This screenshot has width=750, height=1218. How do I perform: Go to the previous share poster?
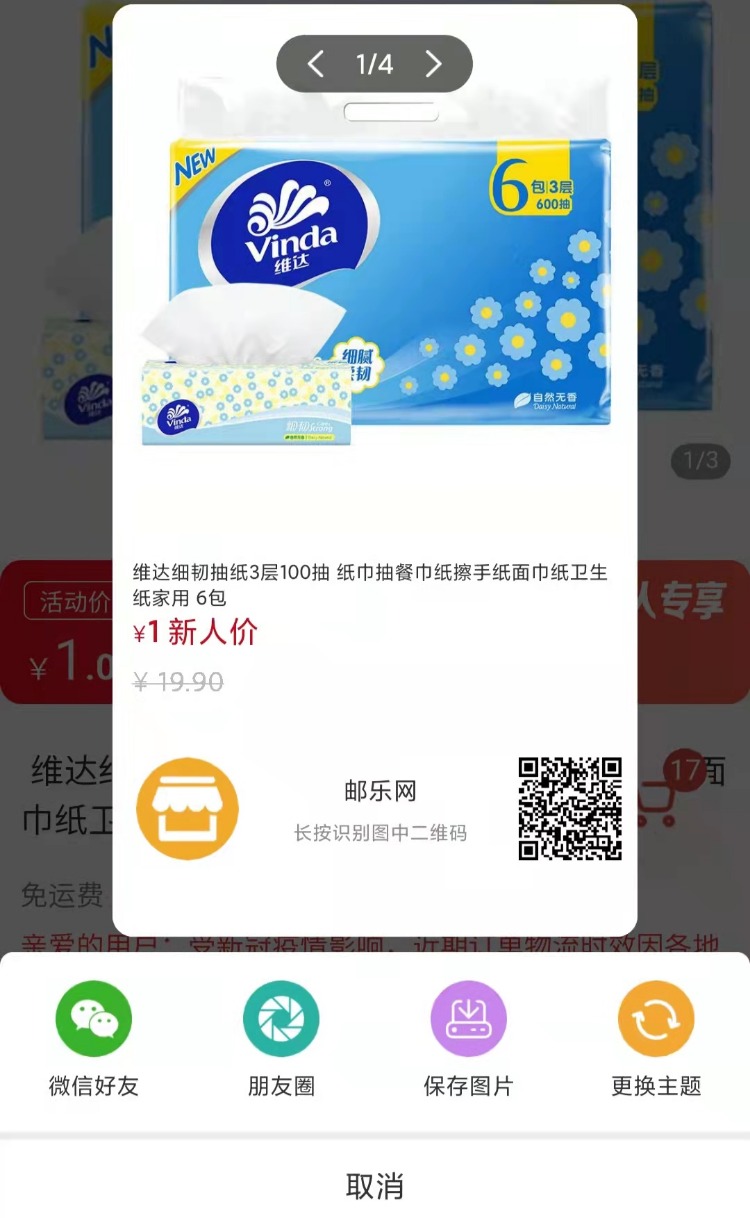point(316,65)
